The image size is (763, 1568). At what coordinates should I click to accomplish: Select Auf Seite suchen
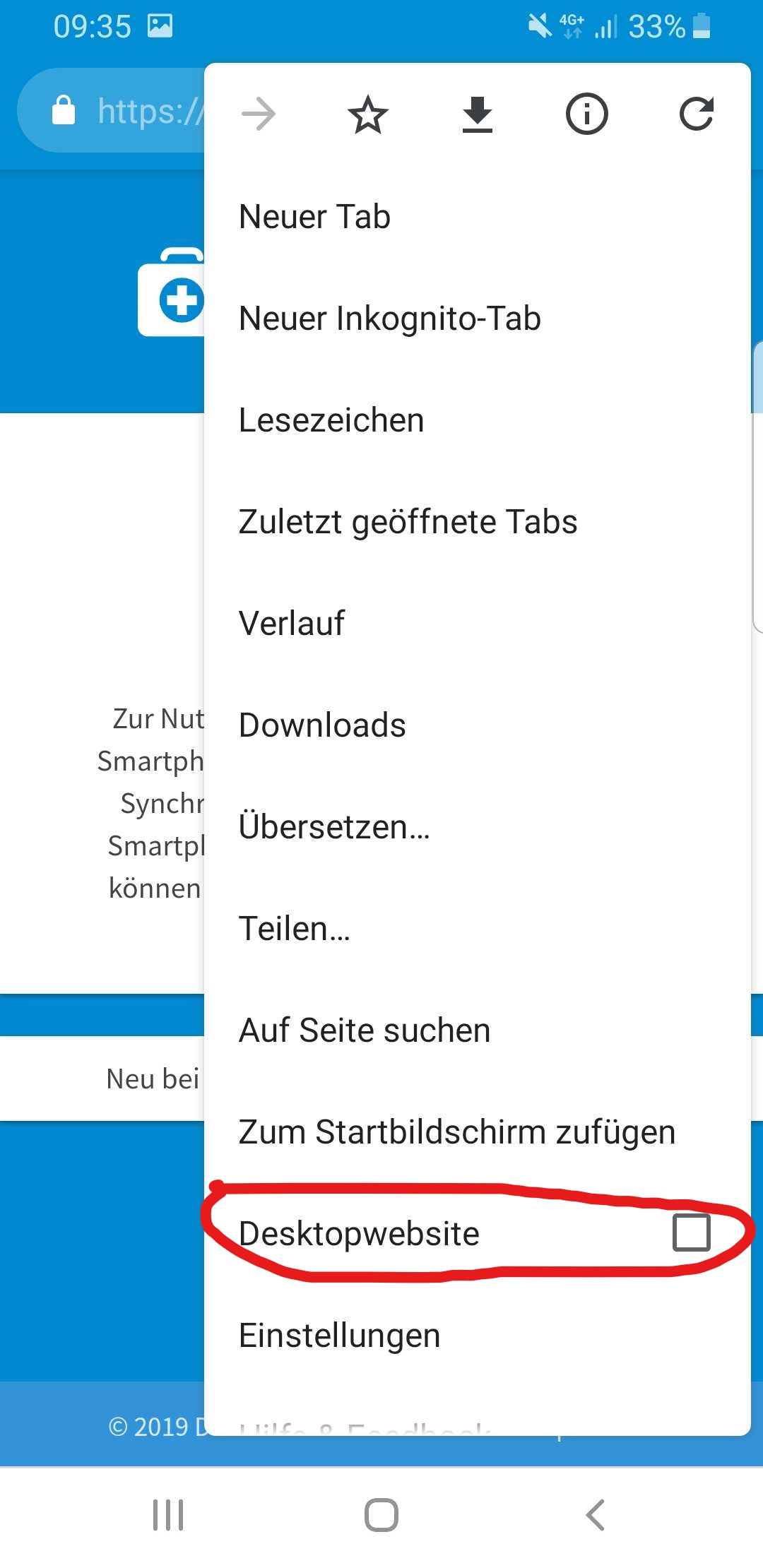pyautogui.click(x=478, y=1031)
